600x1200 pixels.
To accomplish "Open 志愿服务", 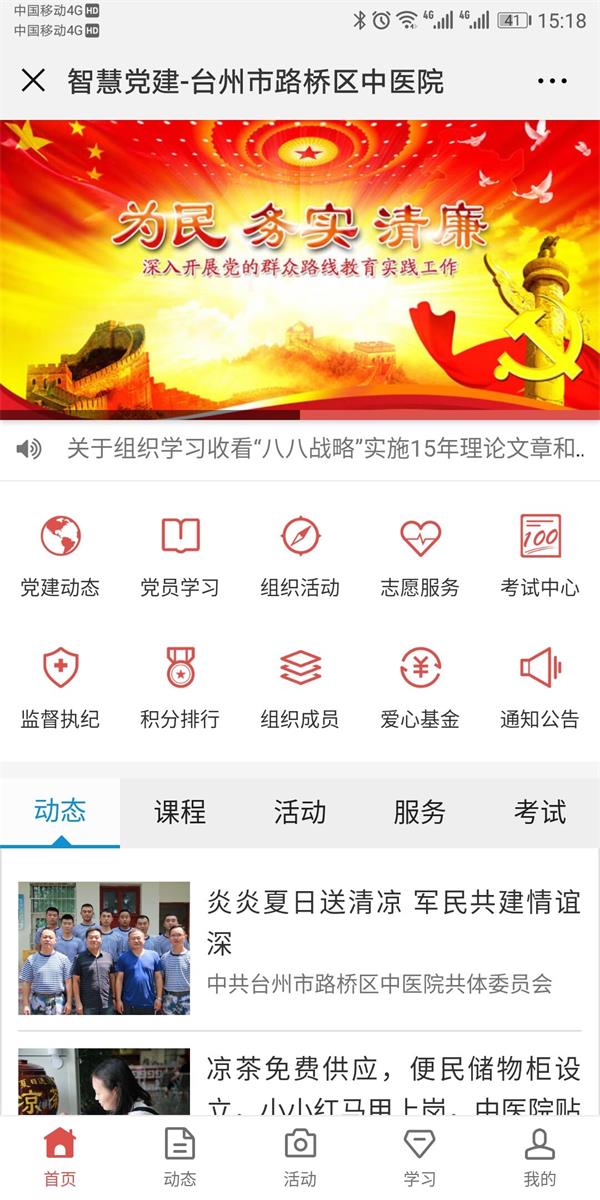I will [x=420, y=556].
